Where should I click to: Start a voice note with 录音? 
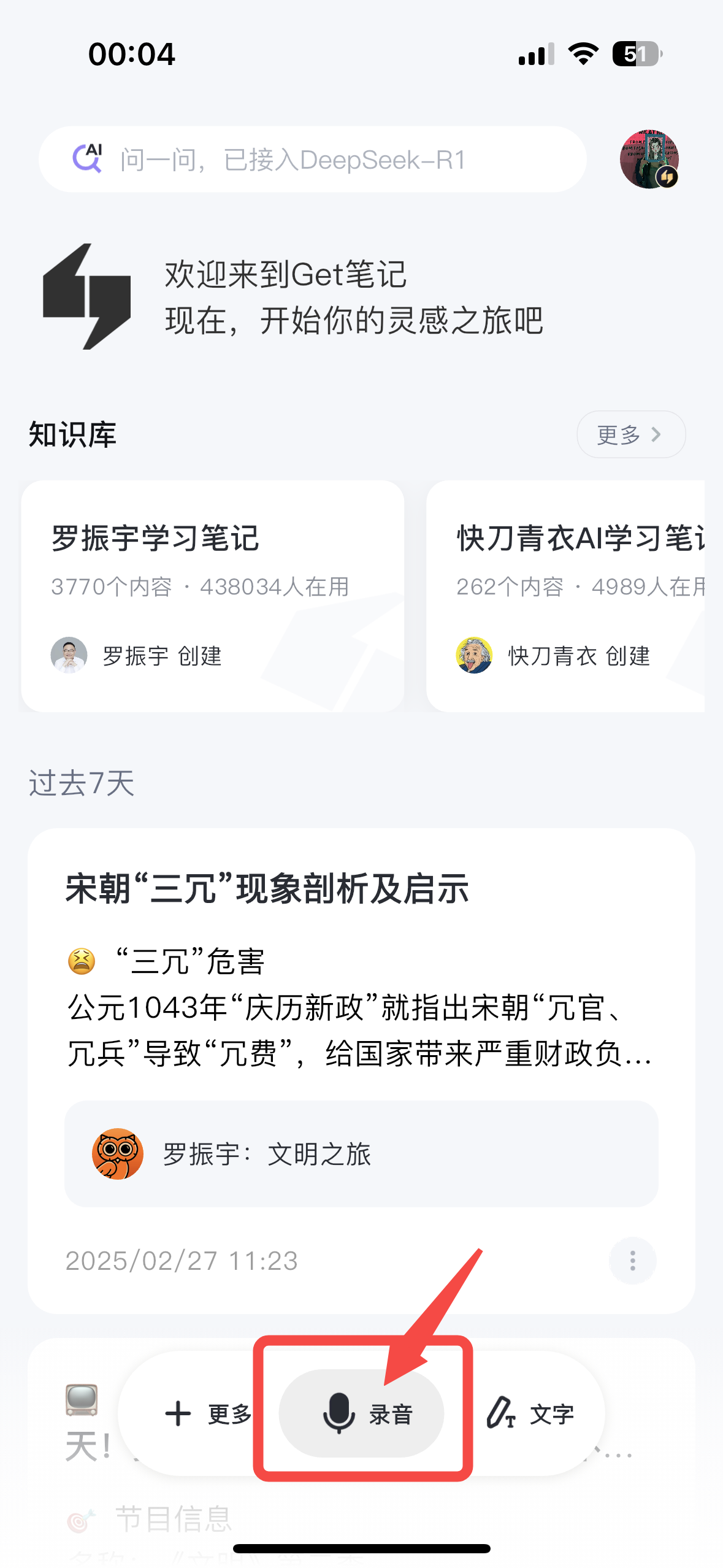361,1414
